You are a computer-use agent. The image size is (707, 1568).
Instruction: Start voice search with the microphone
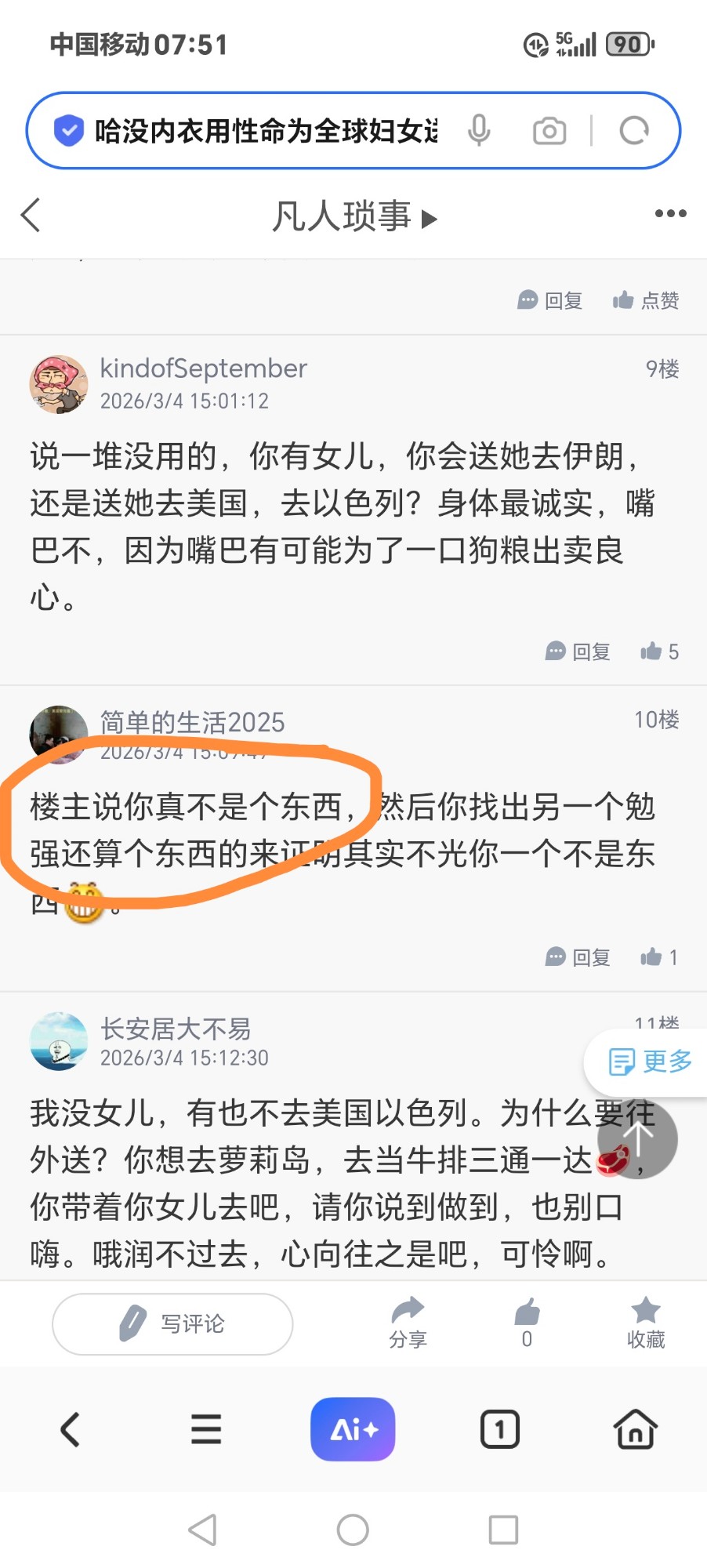tap(479, 130)
